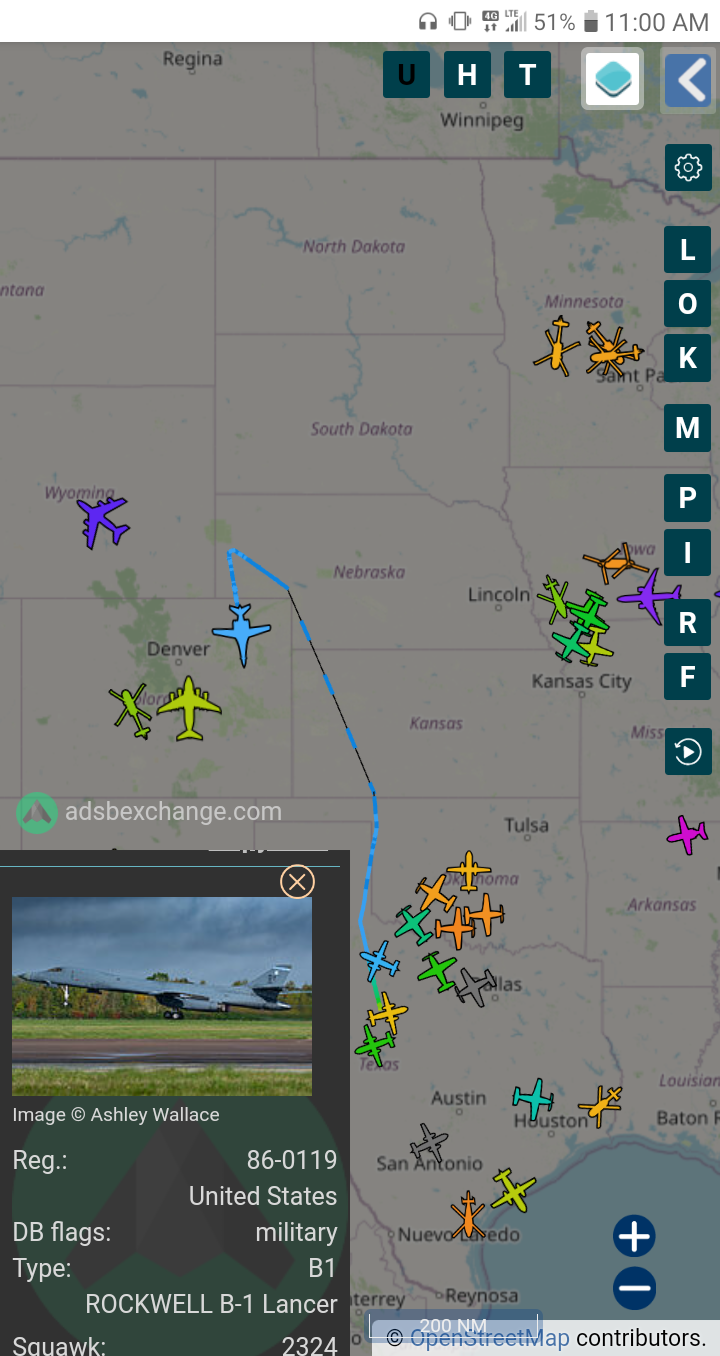Toggle the I map option
The image size is (720, 1356).
(688, 552)
